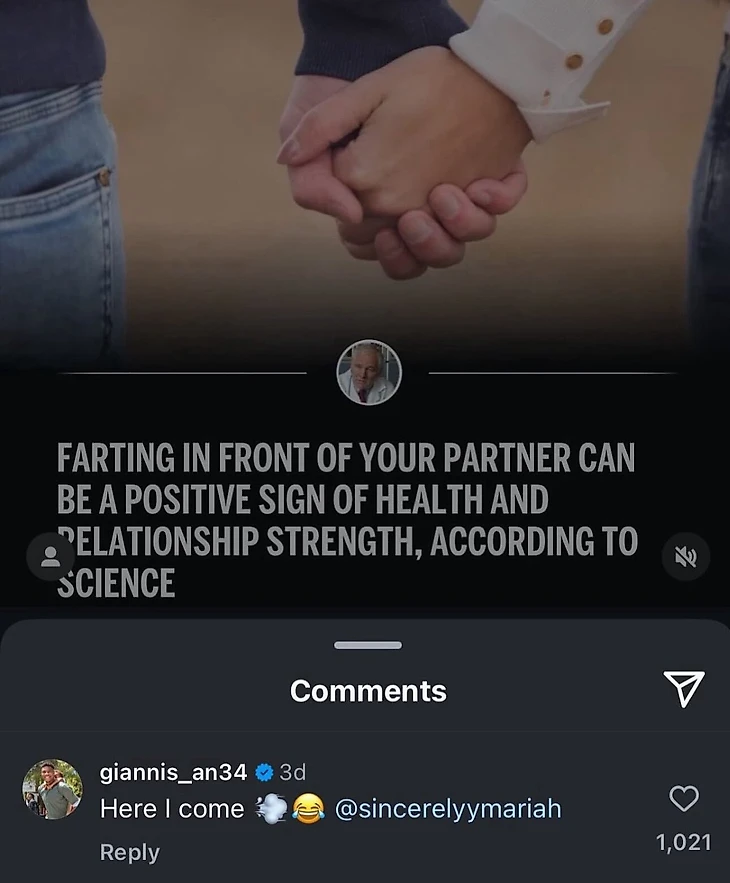Unmute the reel's sound
730x883 pixels.
click(686, 558)
